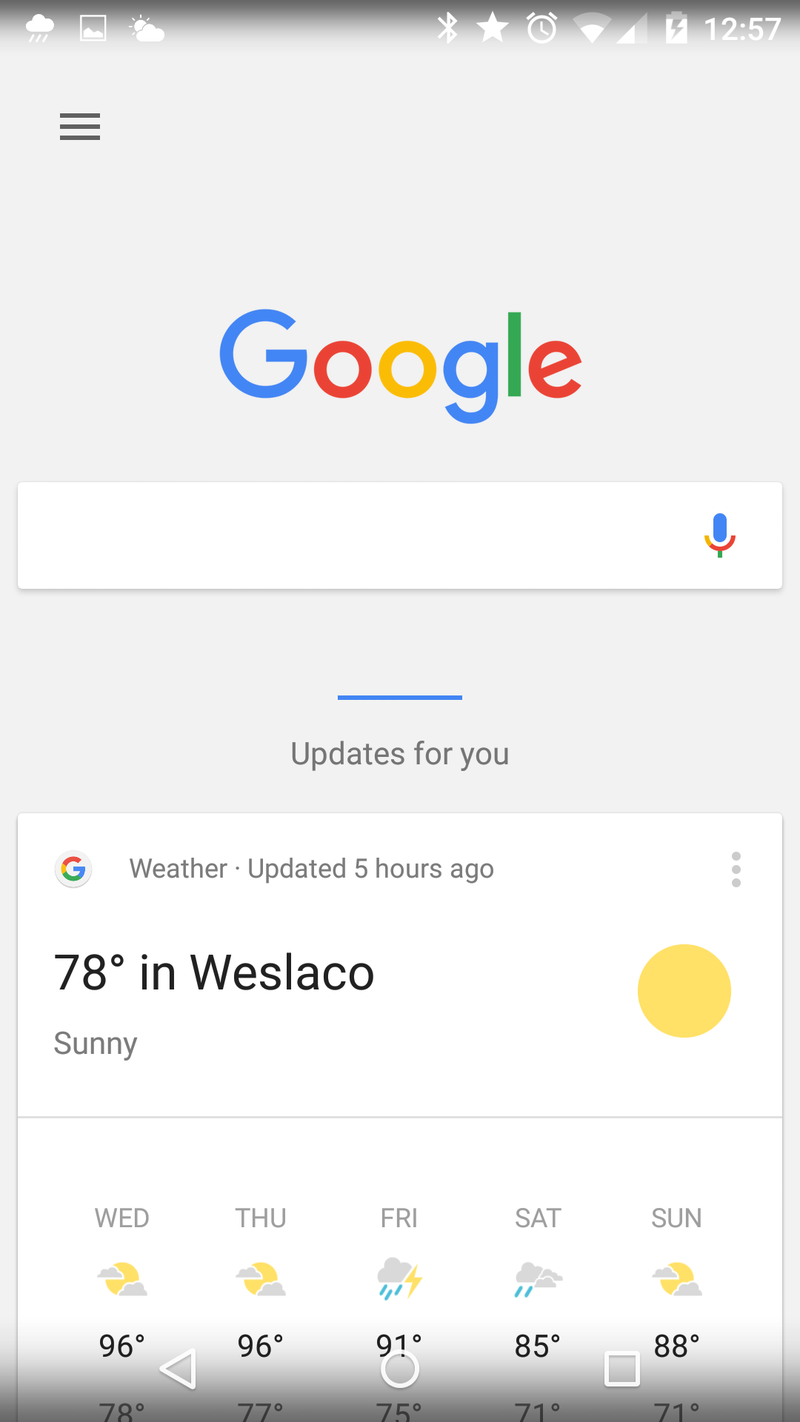Go back with the navigation bar

(179, 1369)
